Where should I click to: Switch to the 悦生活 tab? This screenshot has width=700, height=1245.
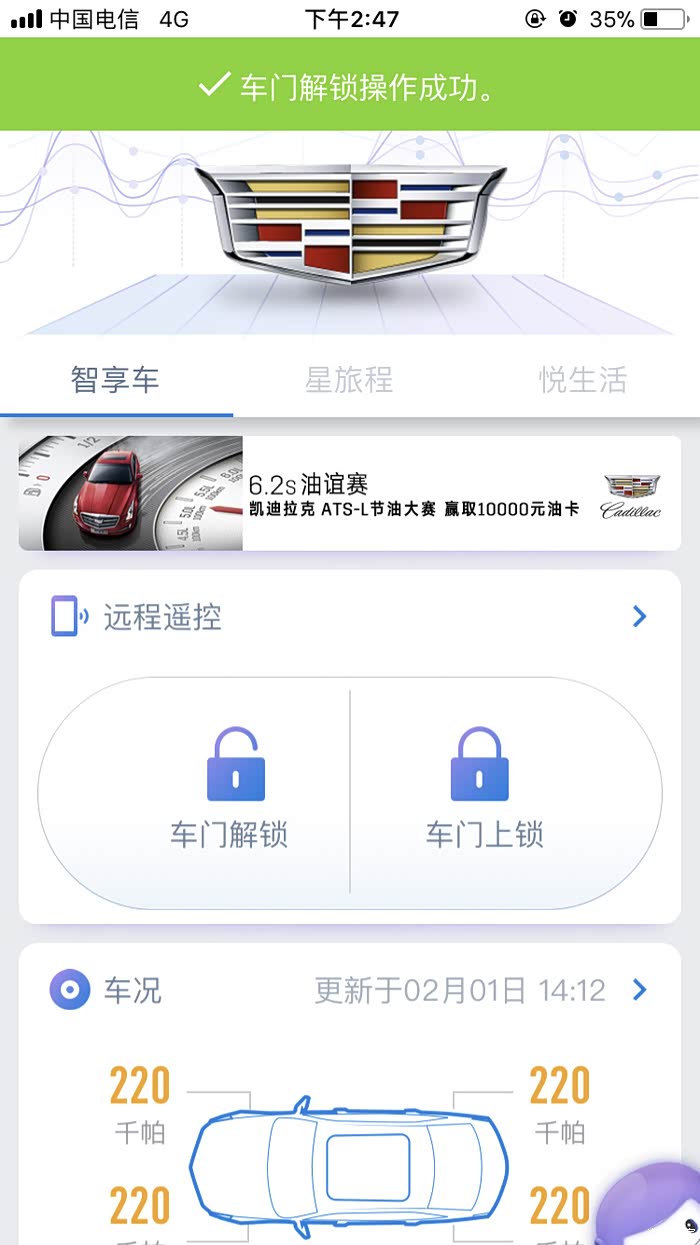(x=583, y=380)
